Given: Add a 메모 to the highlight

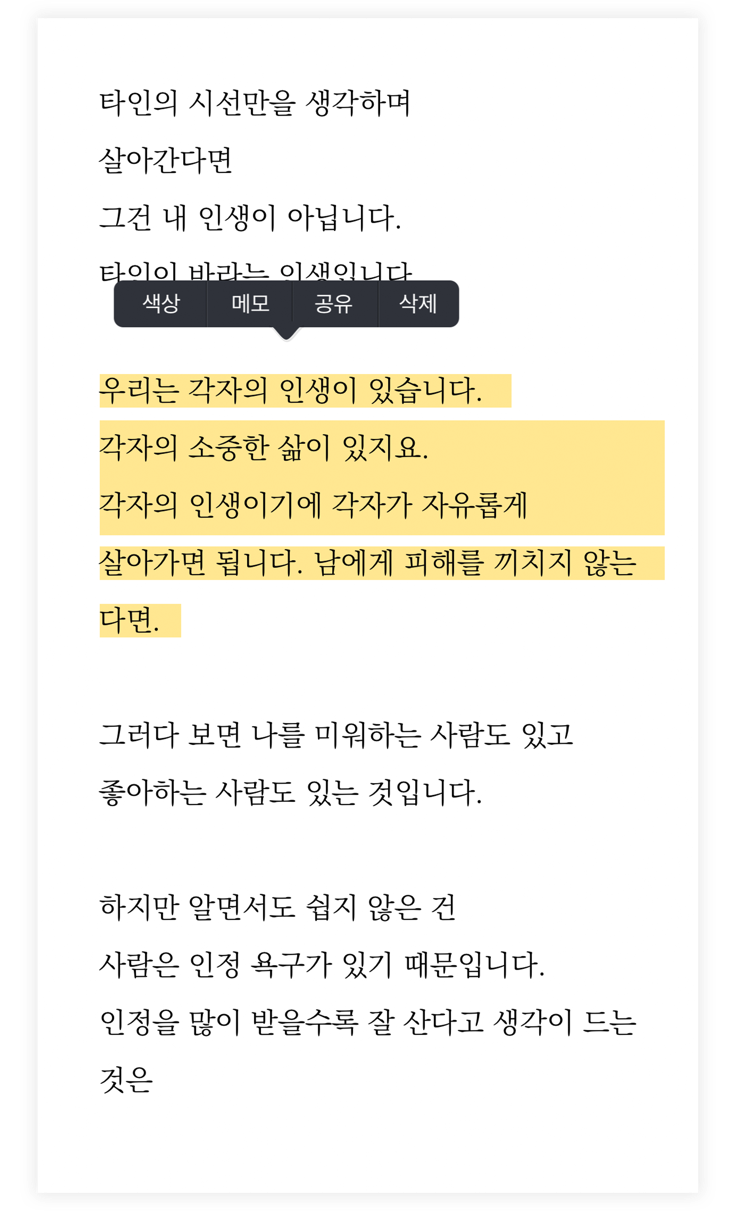Looking at the screenshot, I should coord(249,304).
